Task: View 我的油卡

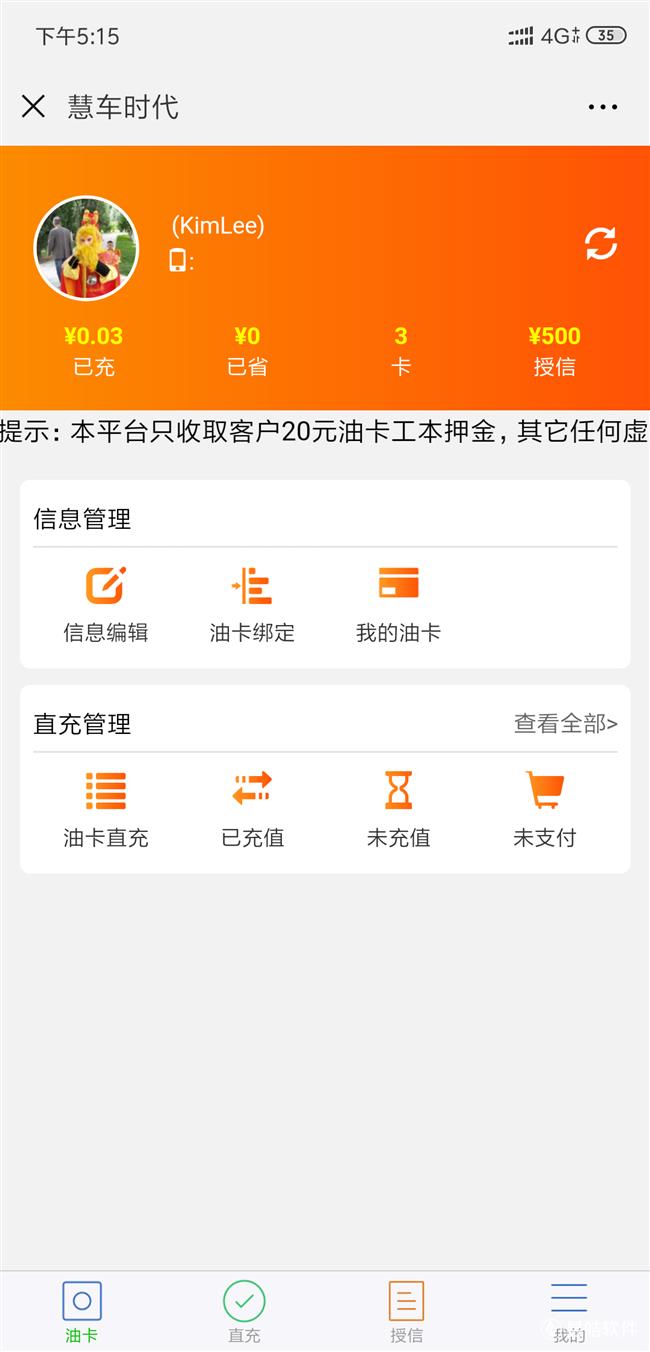Action: pyautogui.click(x=398, y=603)
